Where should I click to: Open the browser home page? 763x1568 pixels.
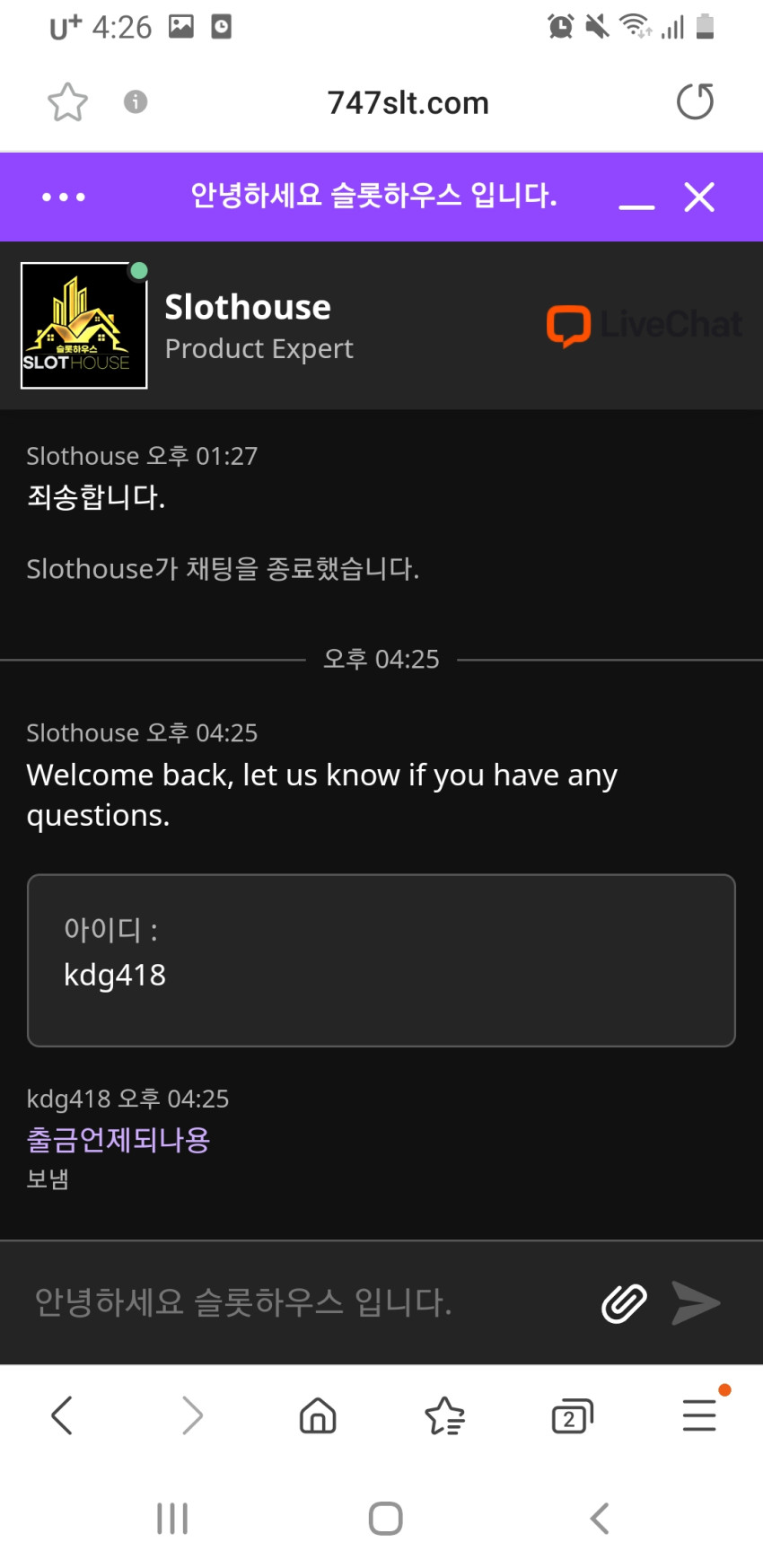click(x=318, y=1415)
